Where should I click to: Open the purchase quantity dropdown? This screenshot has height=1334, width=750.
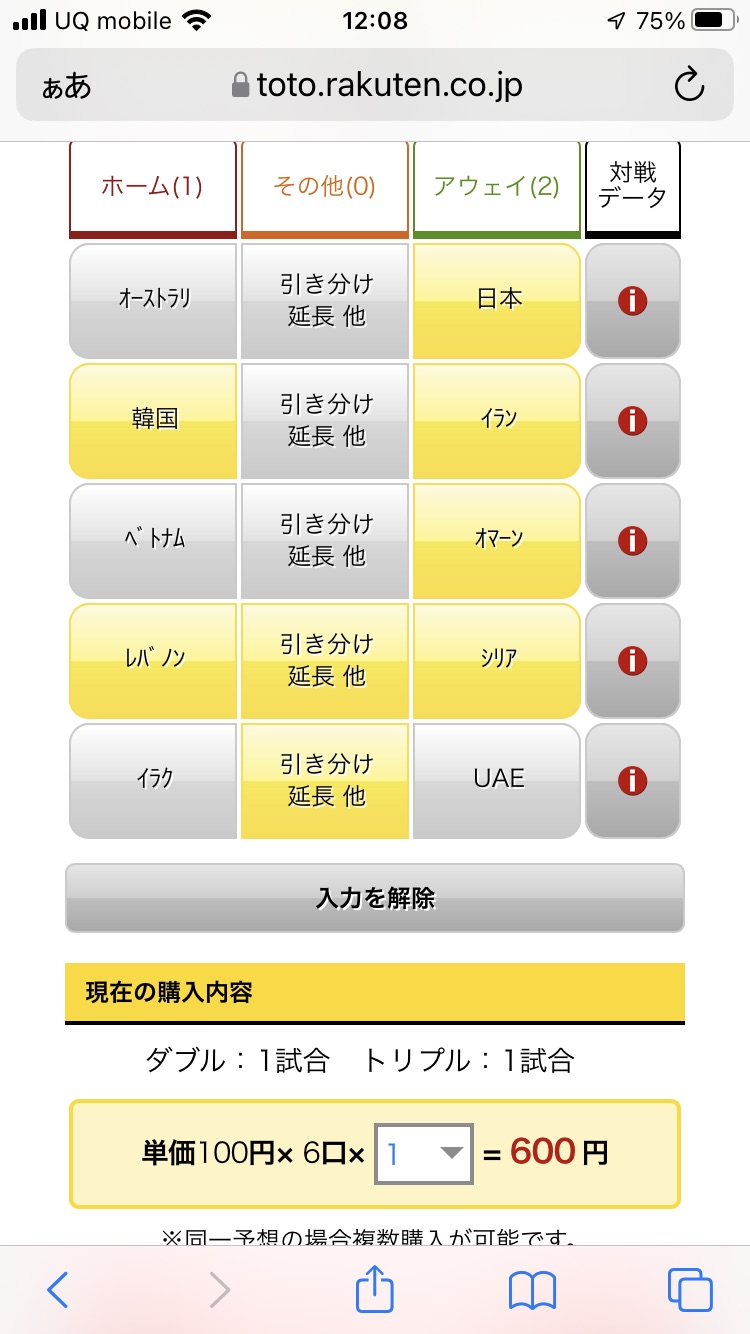click(424, 1153)
